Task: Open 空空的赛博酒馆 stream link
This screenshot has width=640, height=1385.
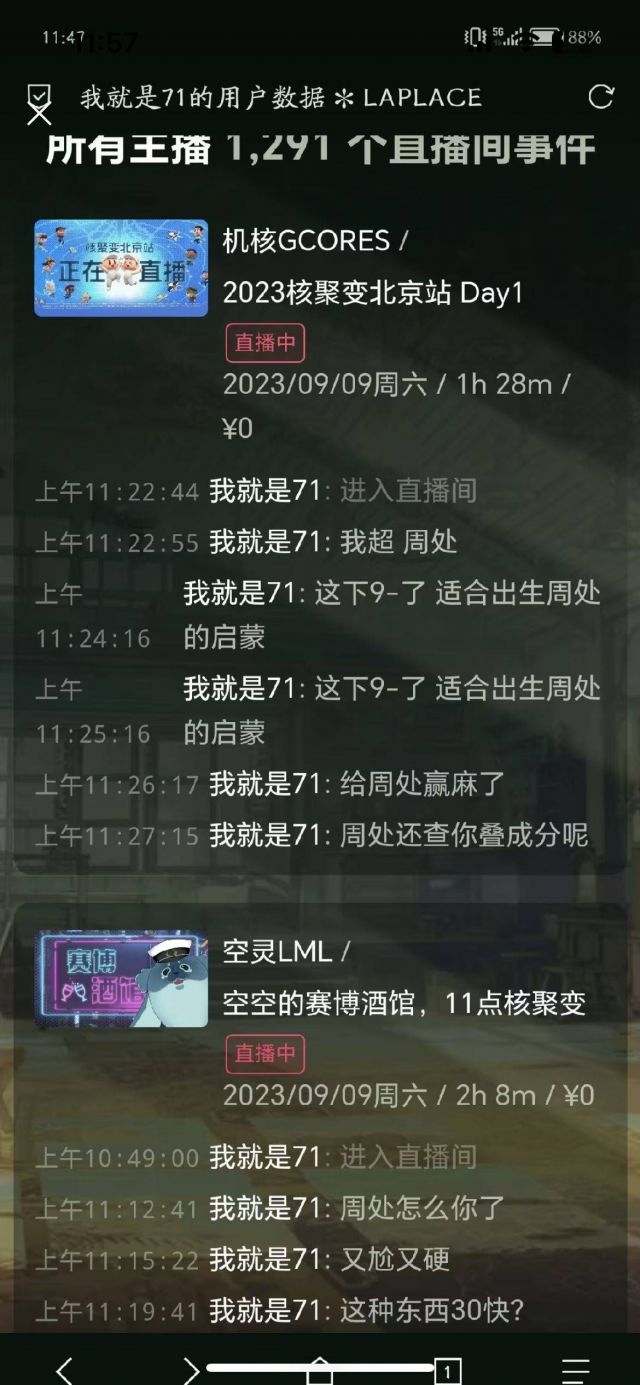Action: point(403,1003)
